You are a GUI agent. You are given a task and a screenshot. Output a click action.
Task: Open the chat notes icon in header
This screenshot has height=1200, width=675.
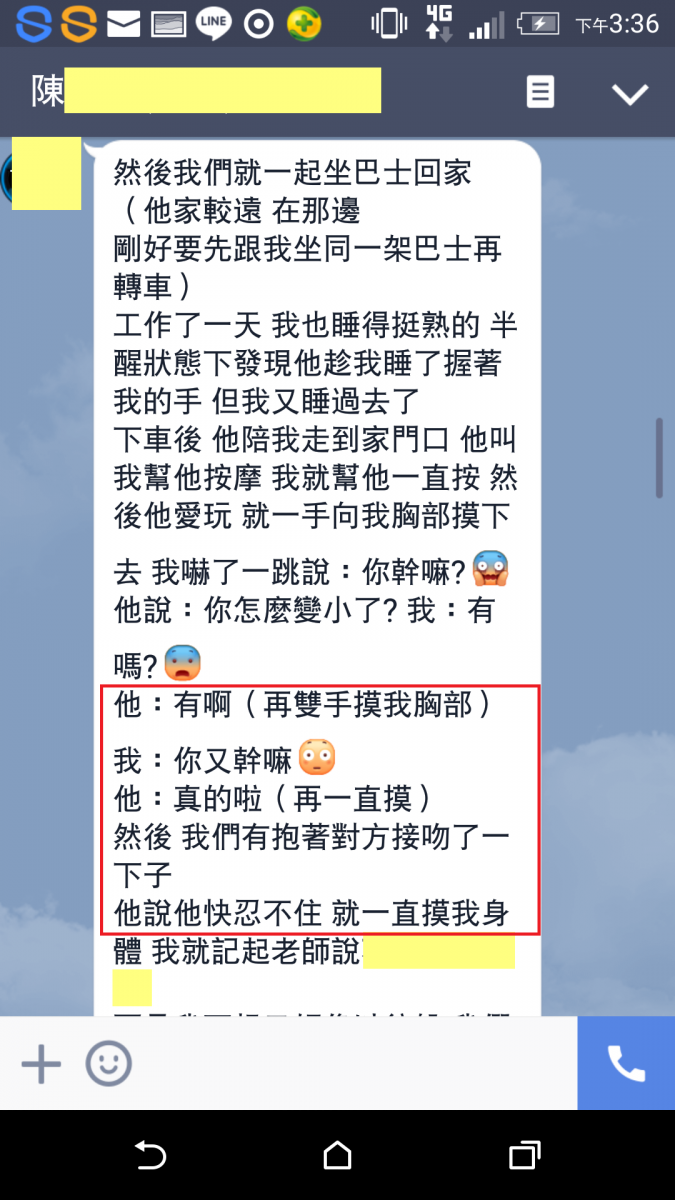click(540, 93)
